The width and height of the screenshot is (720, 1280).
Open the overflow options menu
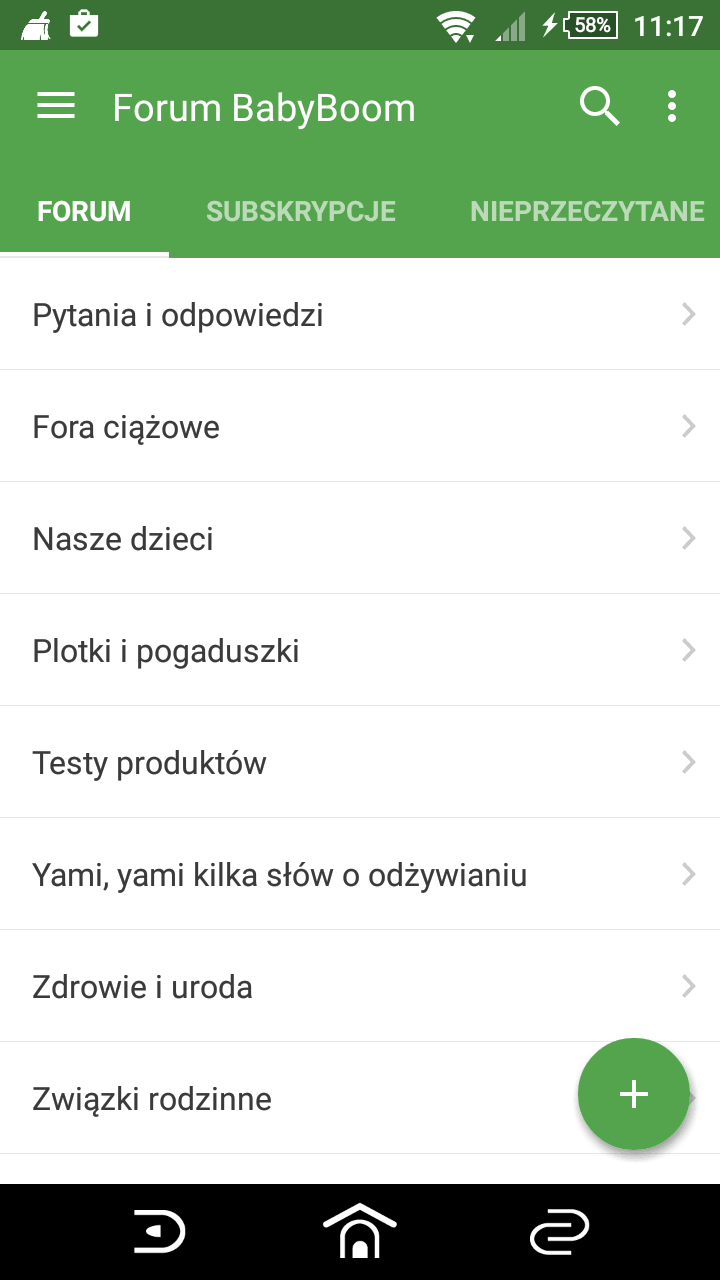click(672, 107)
